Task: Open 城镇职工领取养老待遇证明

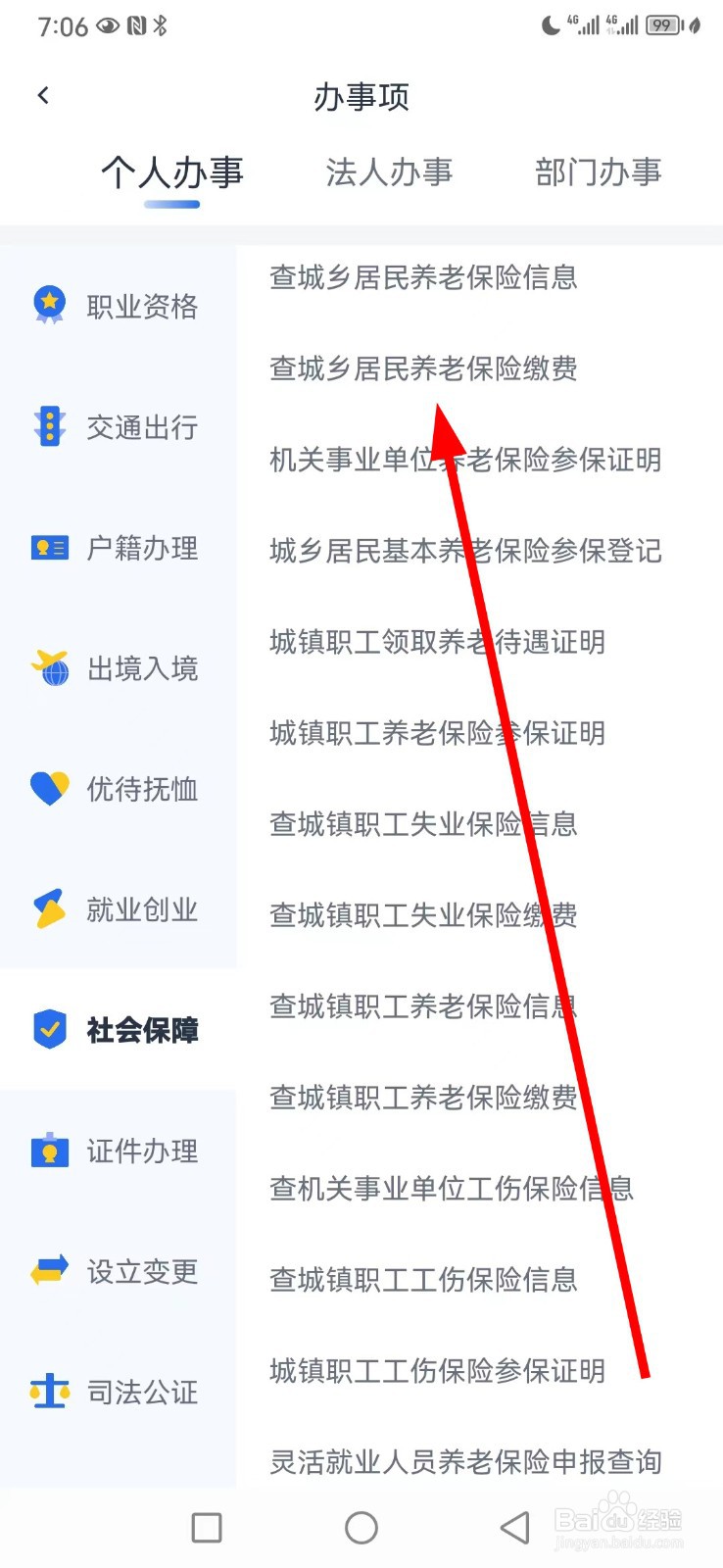Action: [438, 643]
